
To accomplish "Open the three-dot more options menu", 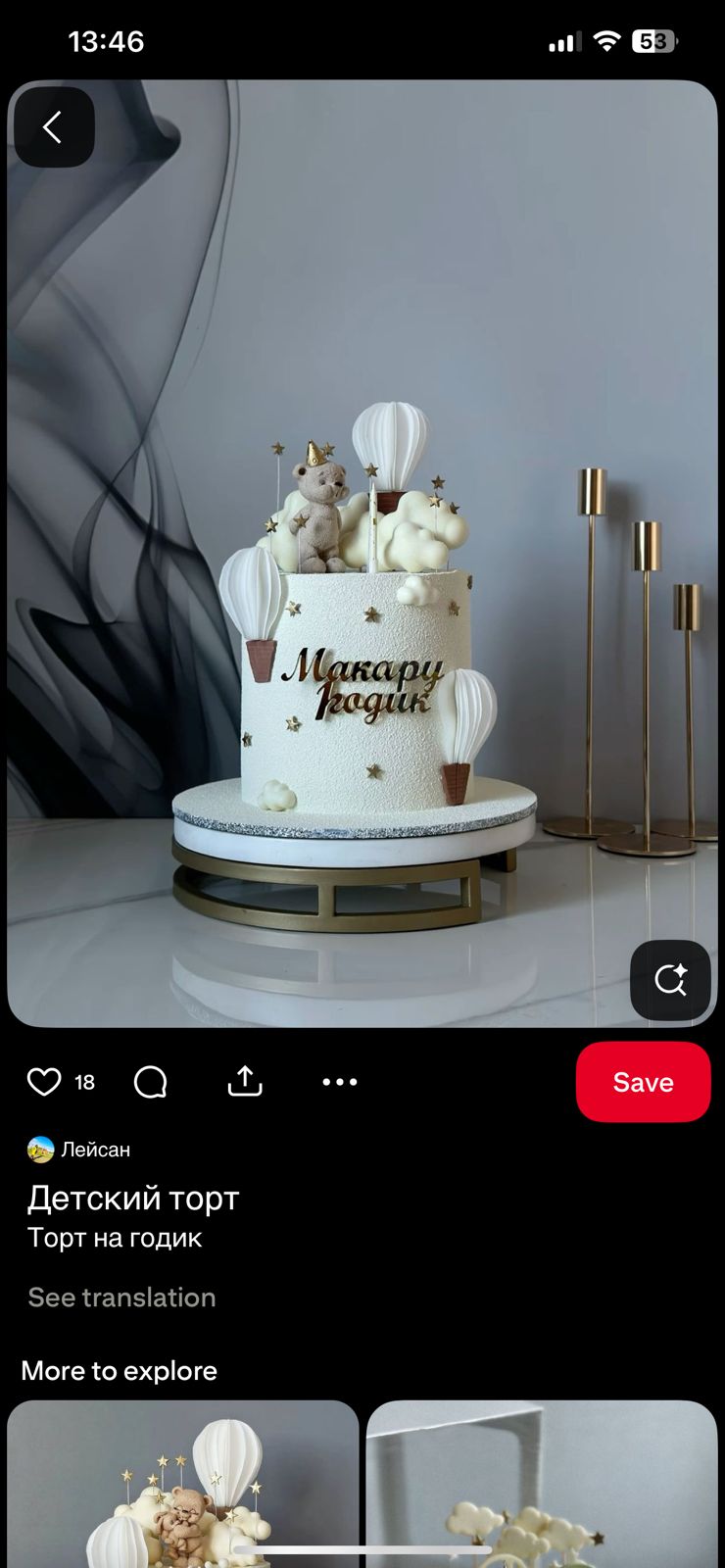I will click(340, 1082).
